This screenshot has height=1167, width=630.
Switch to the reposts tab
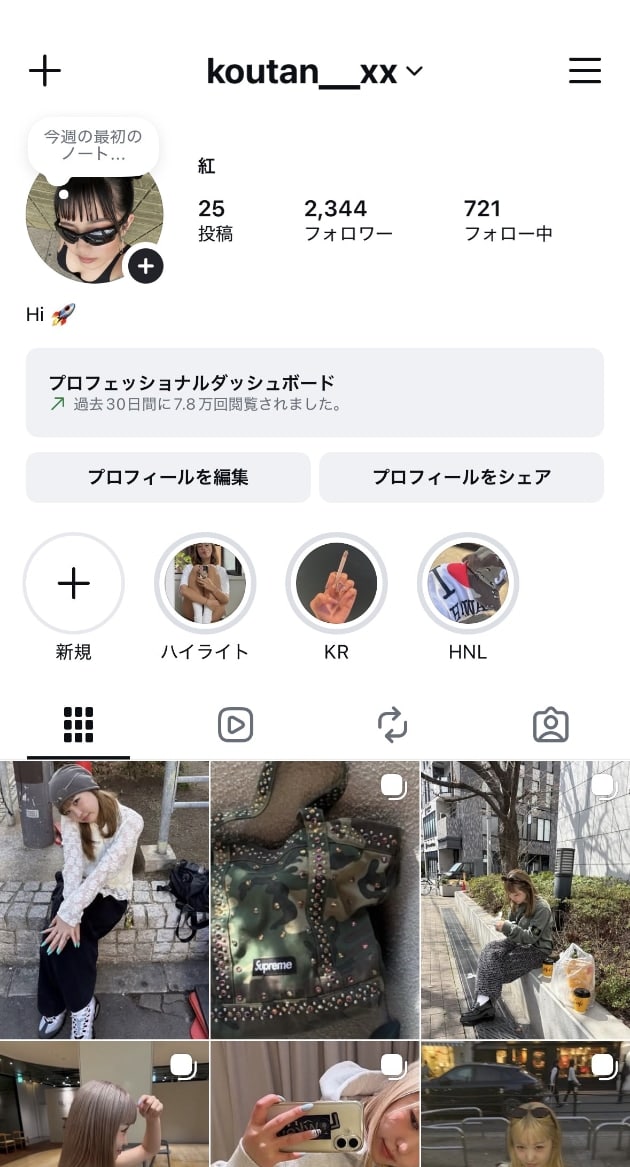[x=392, y=724]
